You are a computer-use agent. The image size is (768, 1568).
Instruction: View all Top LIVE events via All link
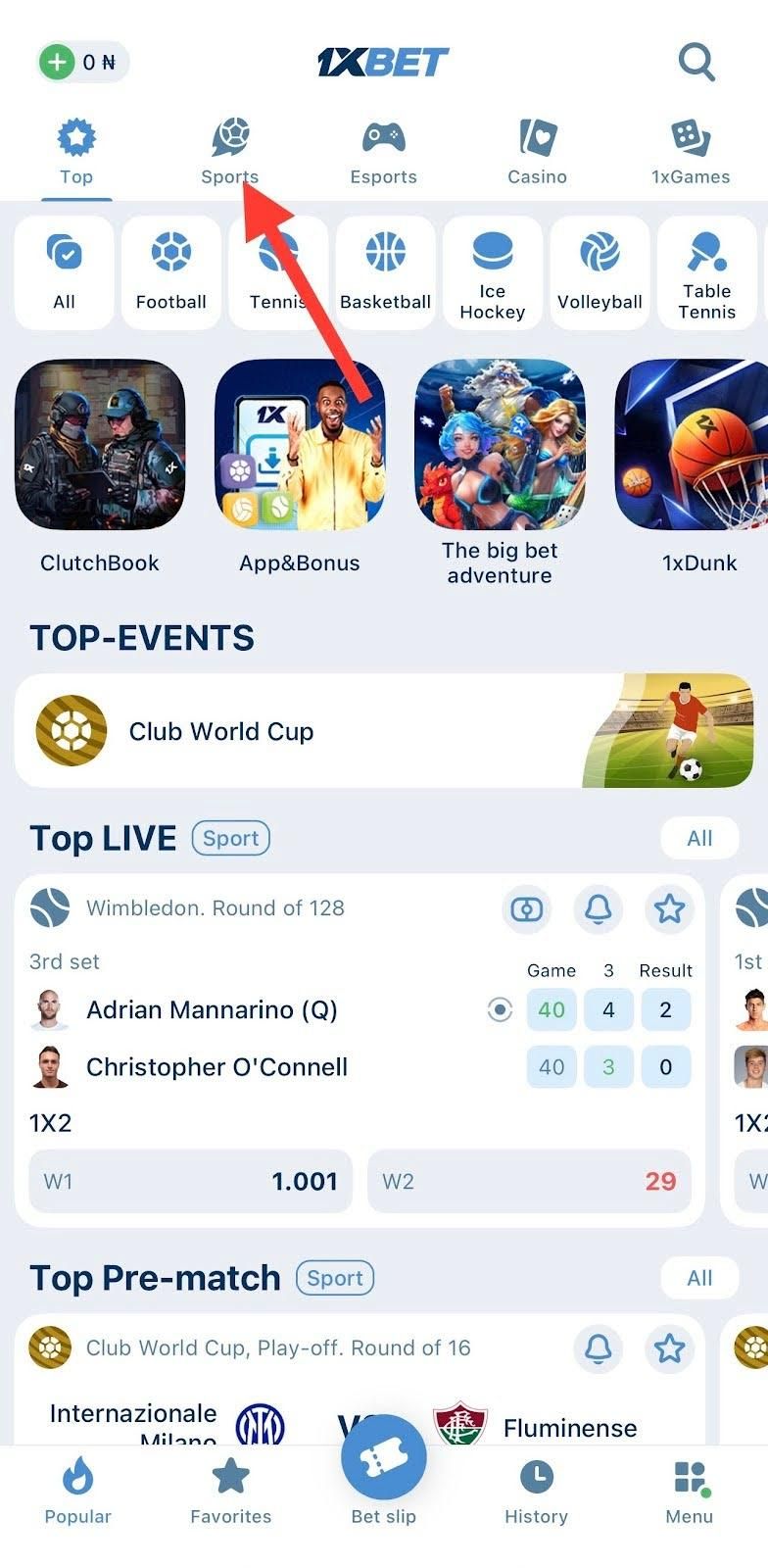[x=699, y=838]
